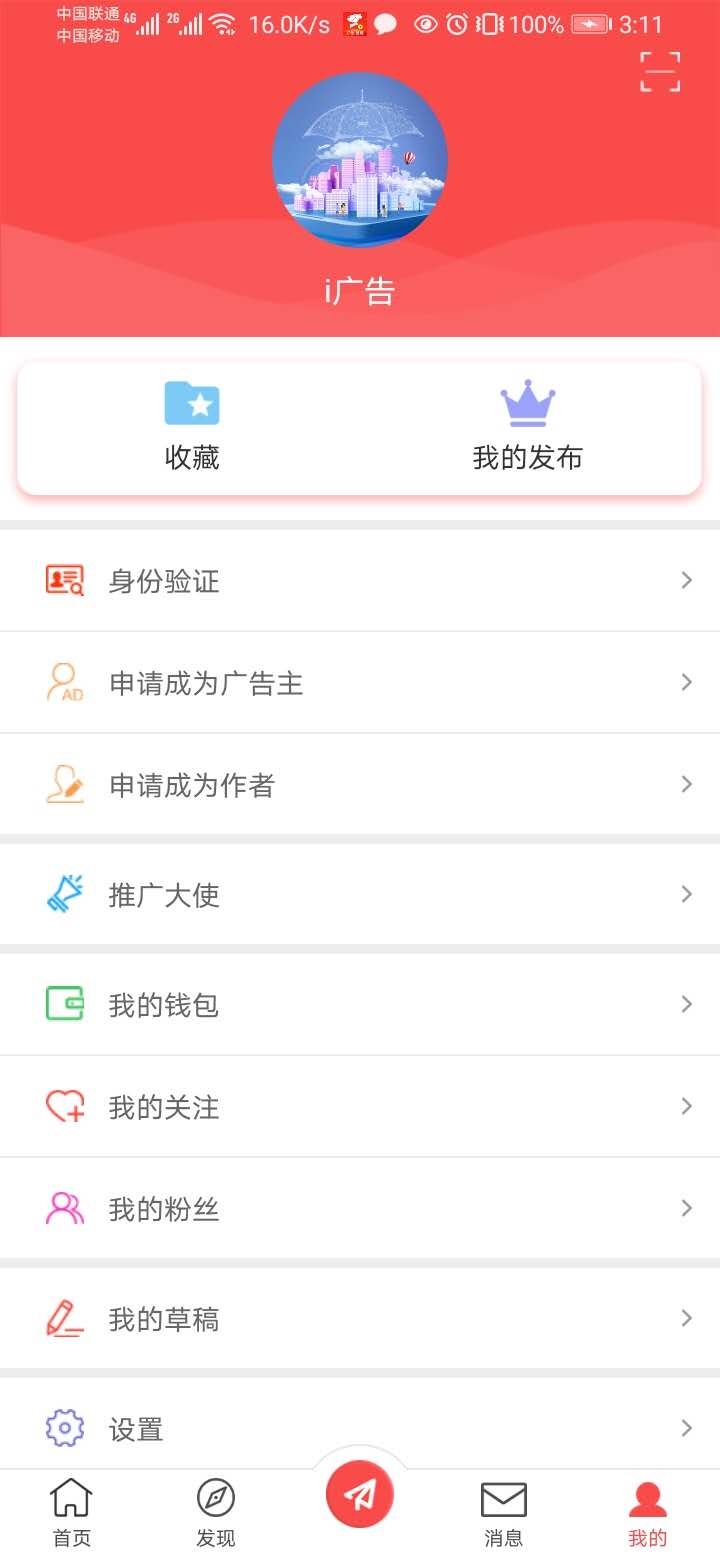Click the heart icon beside 我的关注
Viewport: 720px width, 1560px height.
click(65, 1105)
